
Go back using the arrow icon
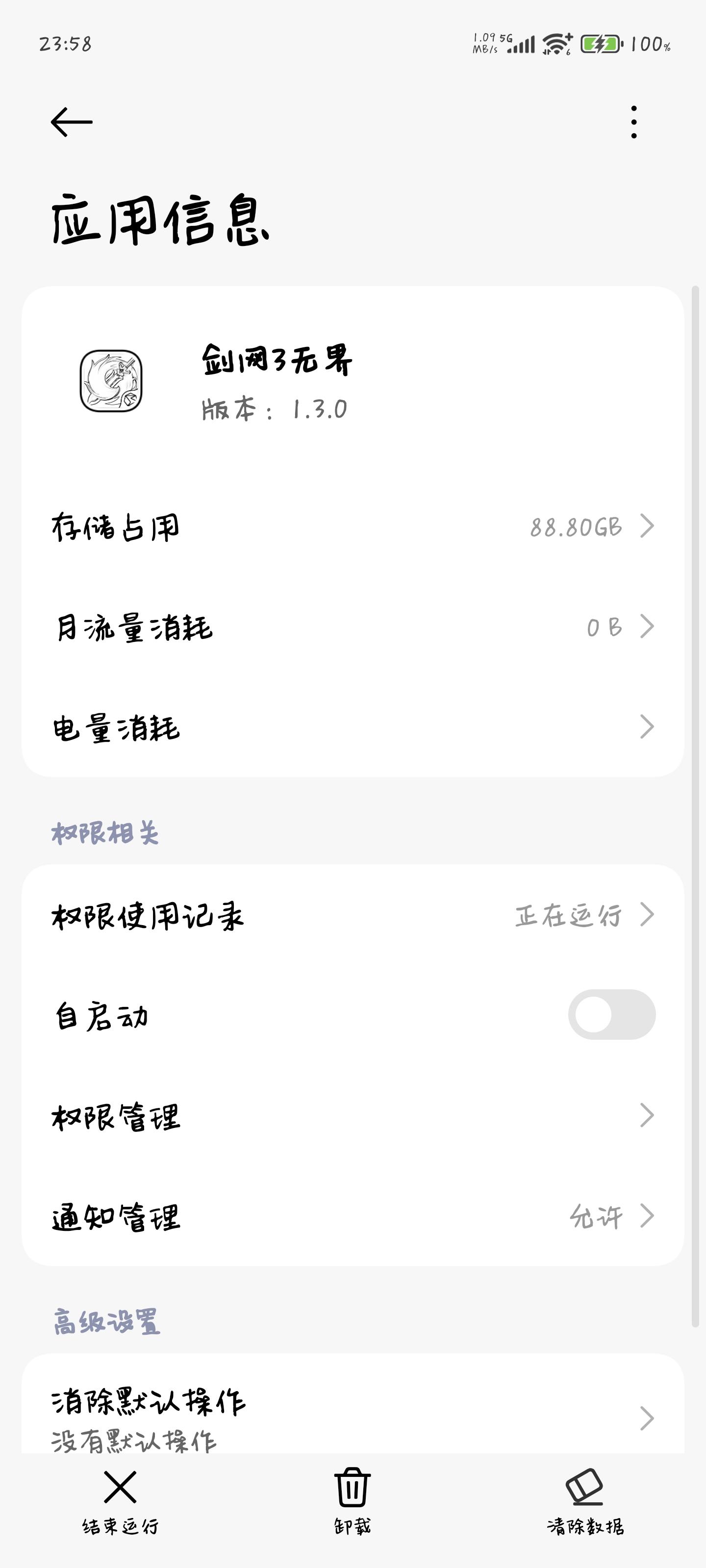pyautogui.click(x=71, y=122)
